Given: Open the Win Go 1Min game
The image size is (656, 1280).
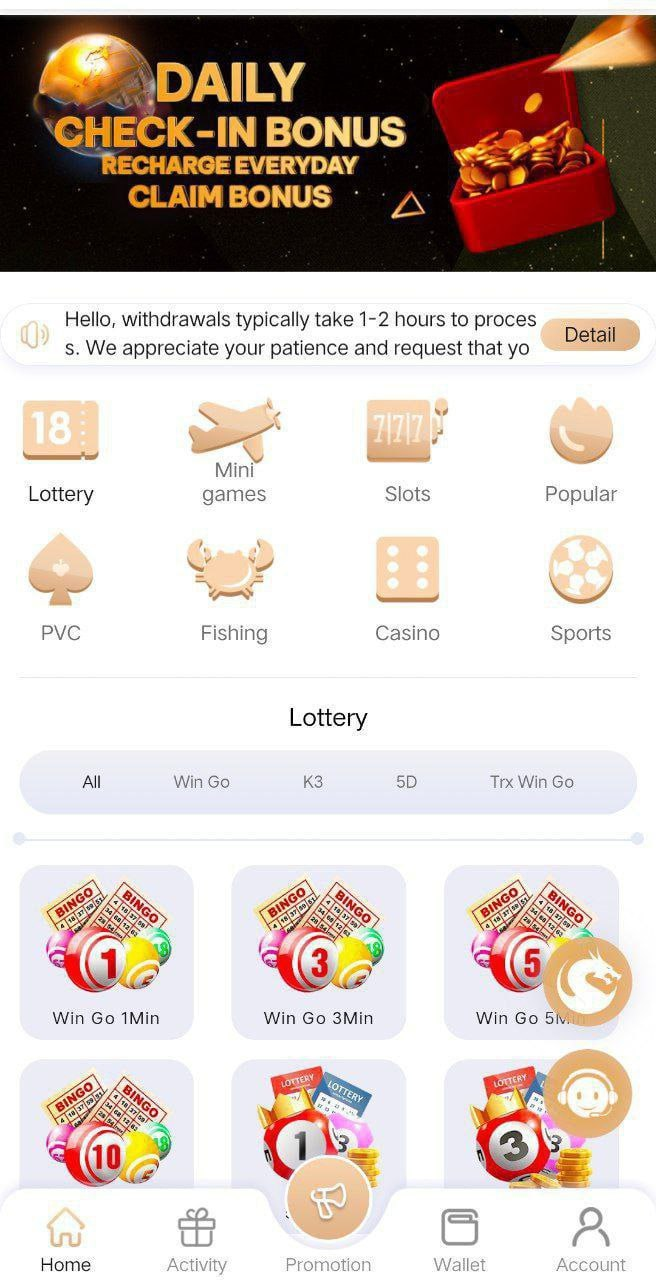Looking at the screenshot, I should coord(106,952).
